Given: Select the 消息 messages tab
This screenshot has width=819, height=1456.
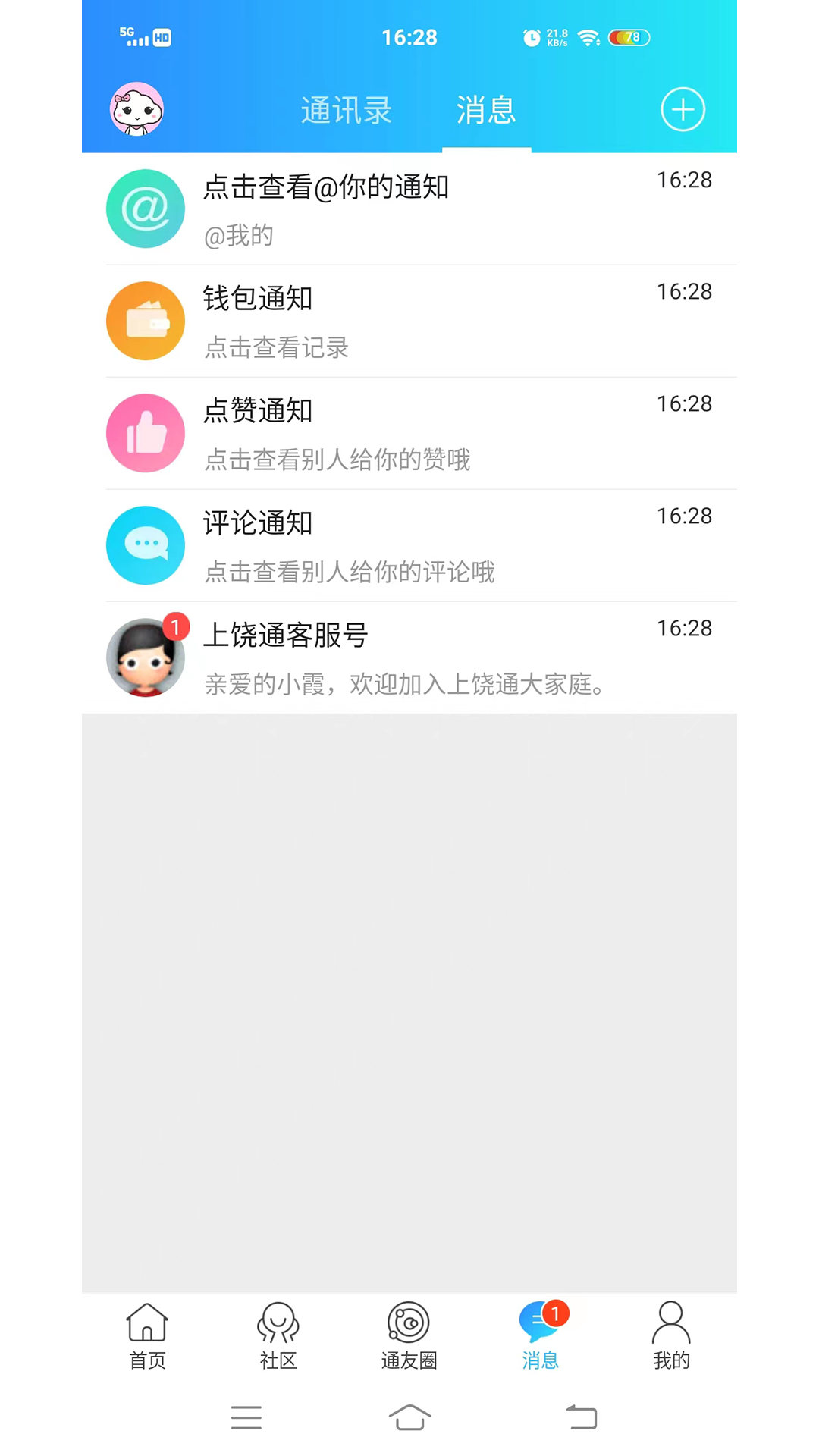Looking at the screenshot, I should tap(486, 111).
